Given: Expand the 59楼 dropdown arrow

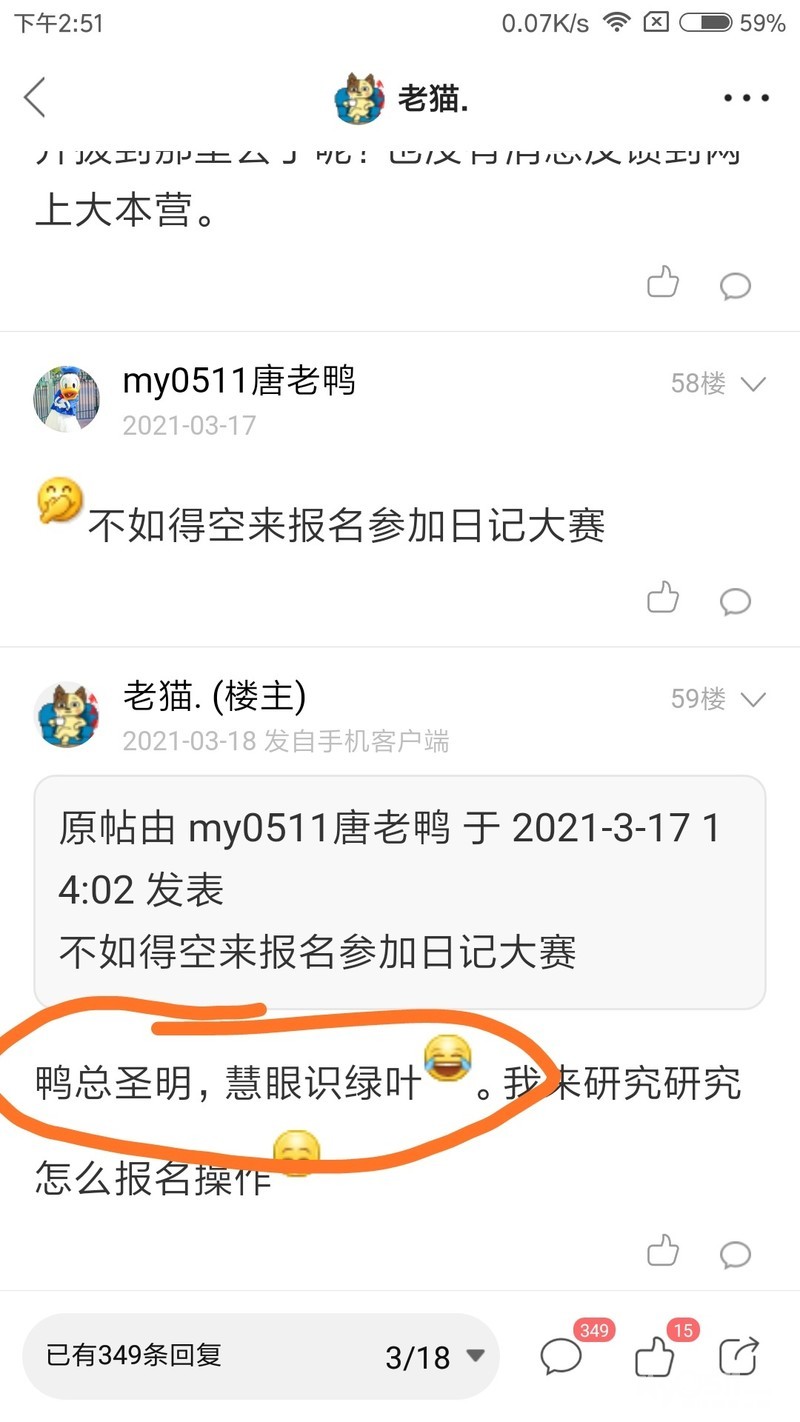Looking at the screenshot, I should [753, 699].
